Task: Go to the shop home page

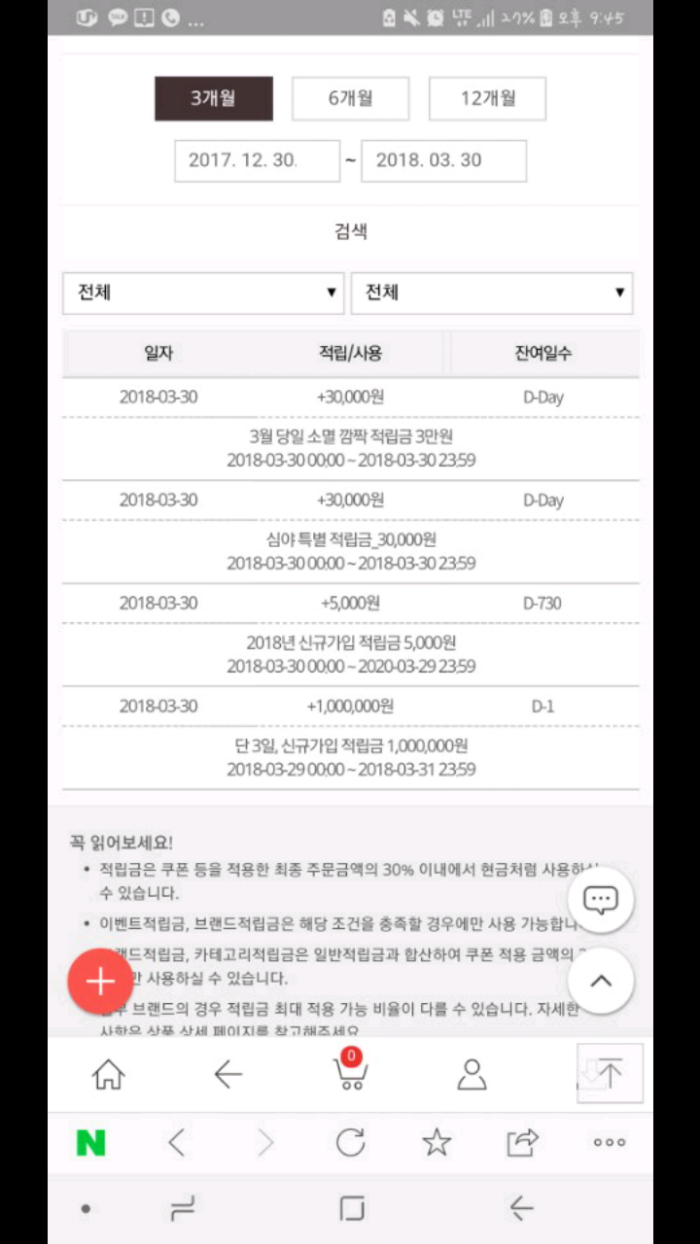Action: coord(108,1074)
